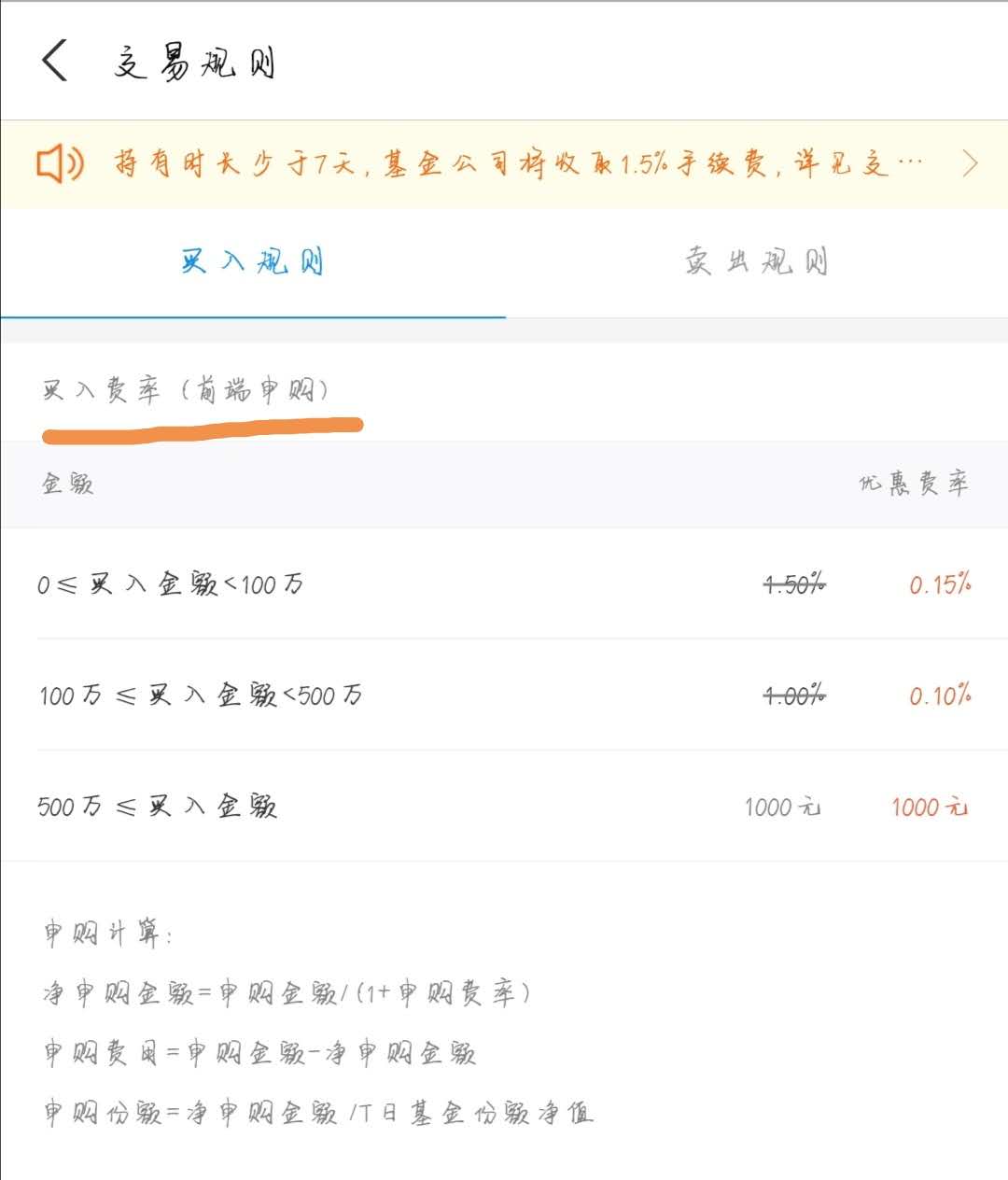Click the 优惠费率 column header
This screenshot has height=1180, width=1008.
912,484
